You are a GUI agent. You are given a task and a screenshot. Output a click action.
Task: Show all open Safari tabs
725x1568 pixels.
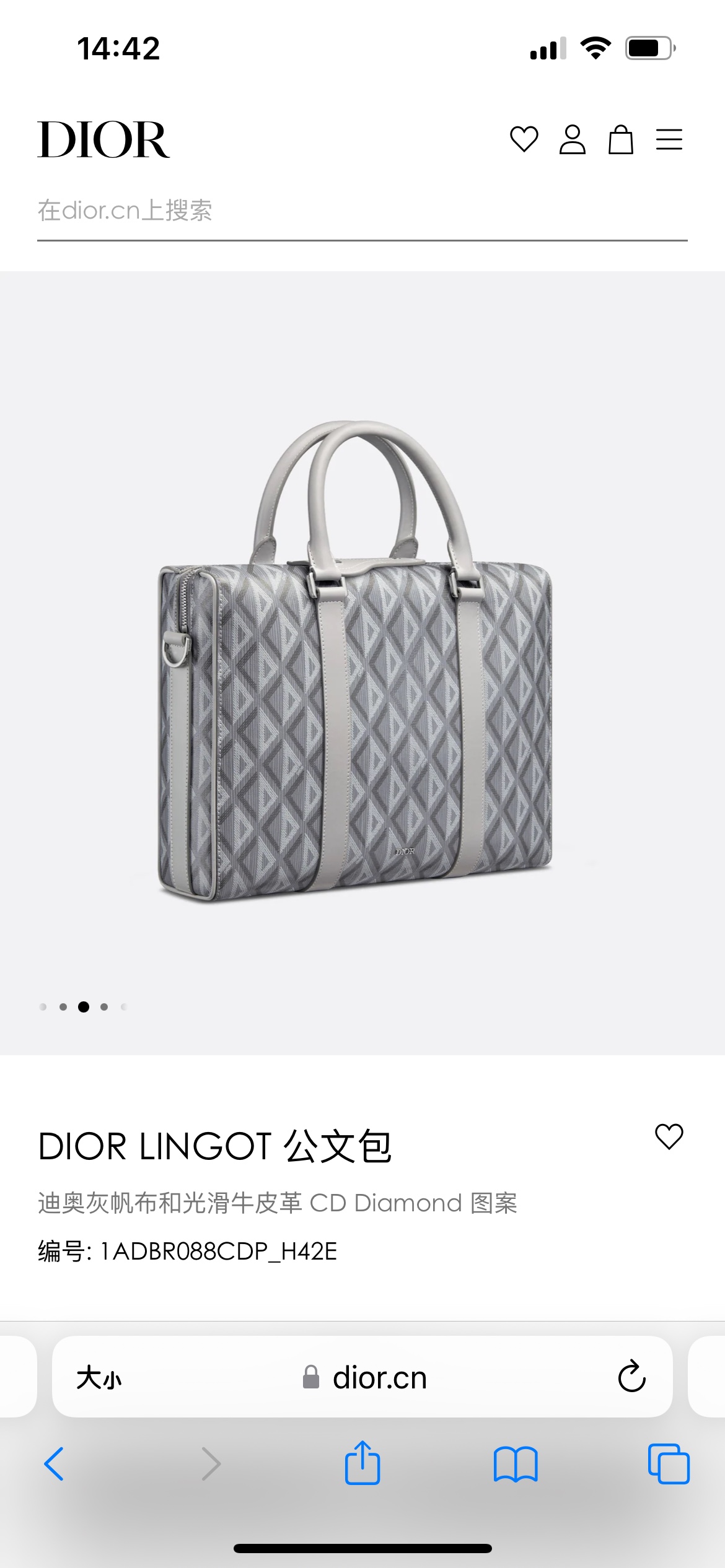click(668, 1464)
